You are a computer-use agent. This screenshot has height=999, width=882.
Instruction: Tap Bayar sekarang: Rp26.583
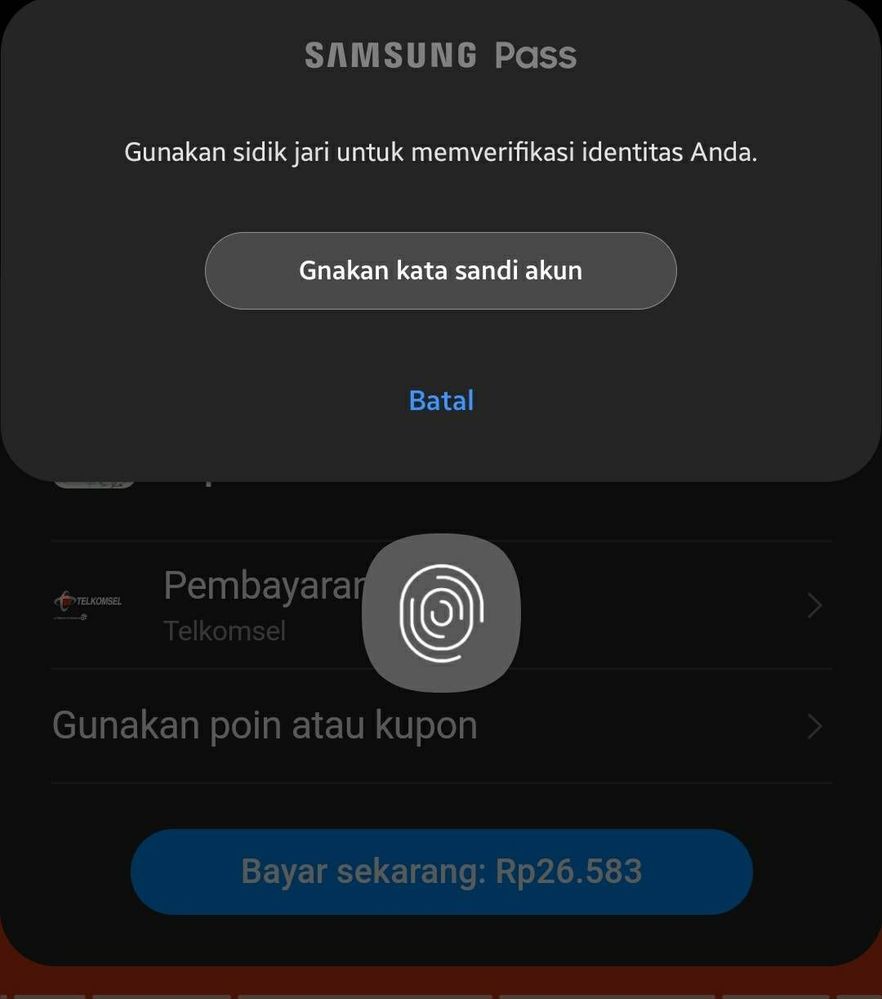[x=441, y=871]
